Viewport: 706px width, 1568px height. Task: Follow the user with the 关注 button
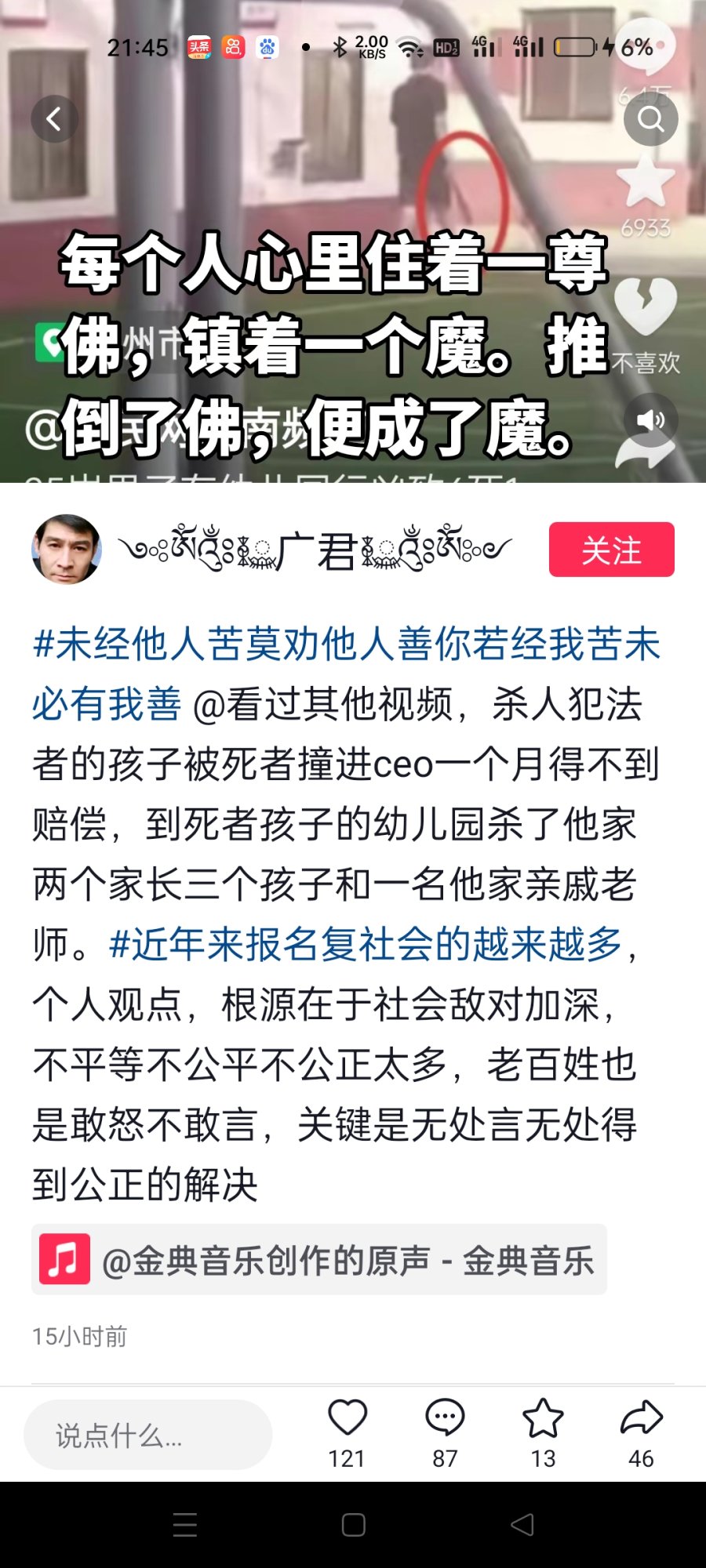pyautogui.click(x=611, y=550)
